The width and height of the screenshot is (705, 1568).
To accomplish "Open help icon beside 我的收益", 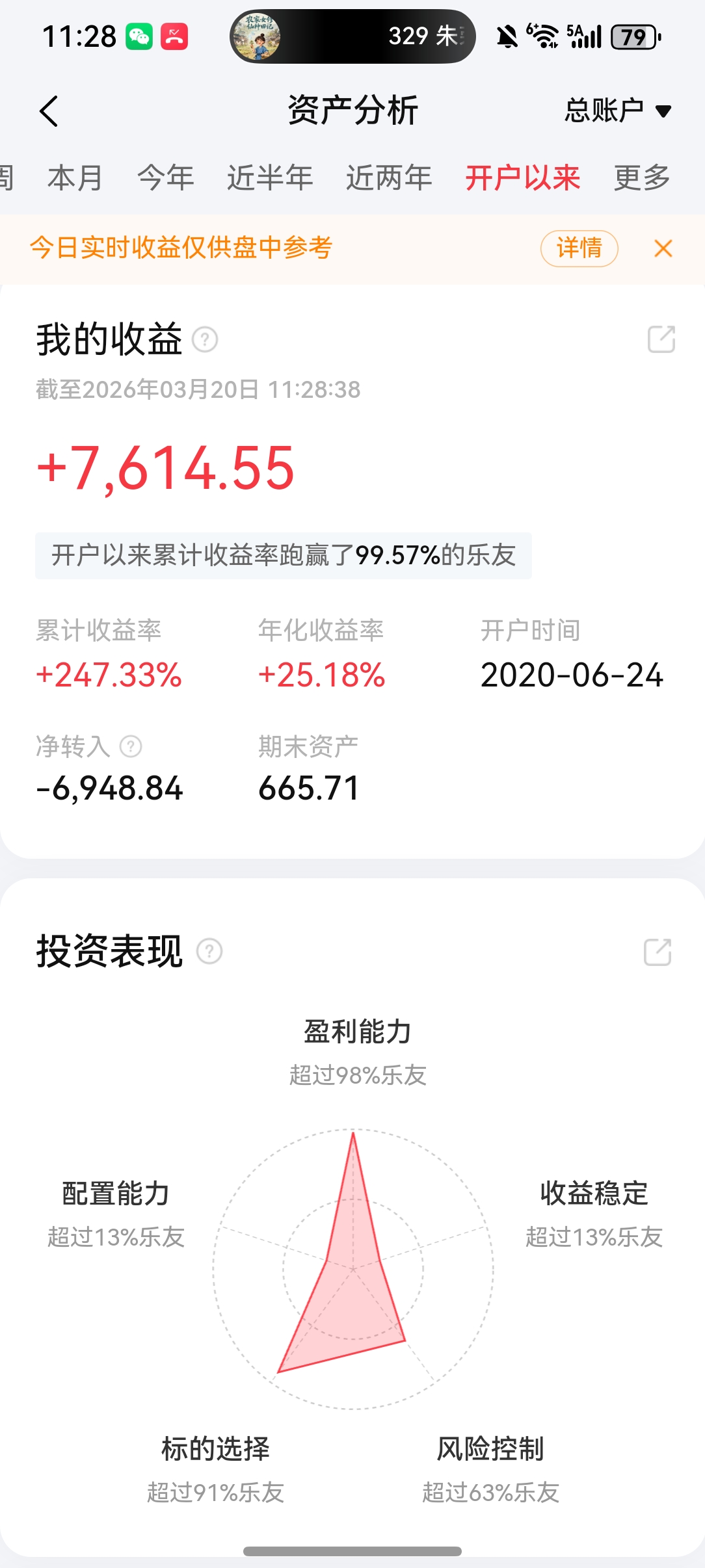I will pyautogui.click(x=205, y=339).
